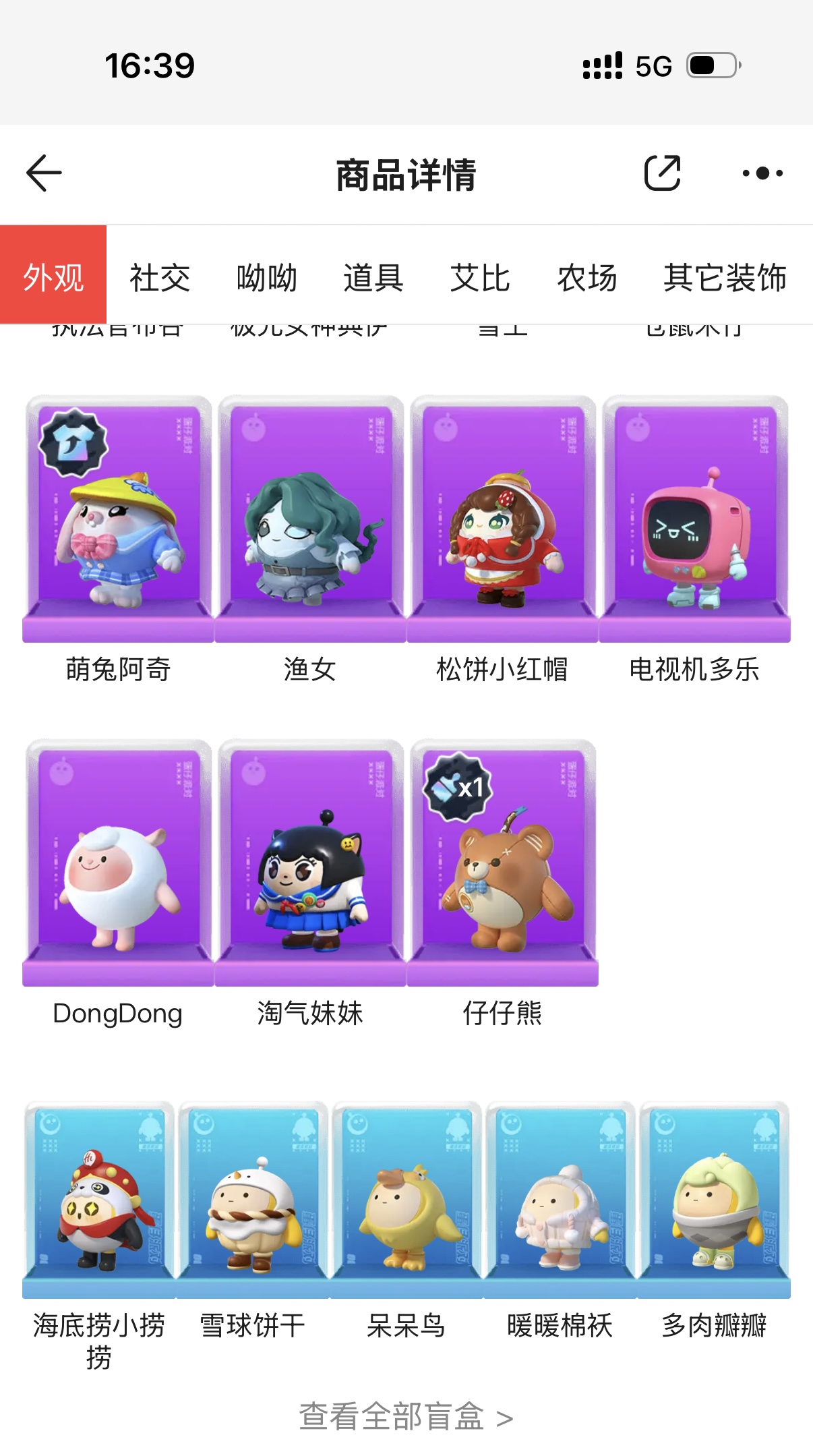
Task: Open the 道具 tab
Action: 373,278
